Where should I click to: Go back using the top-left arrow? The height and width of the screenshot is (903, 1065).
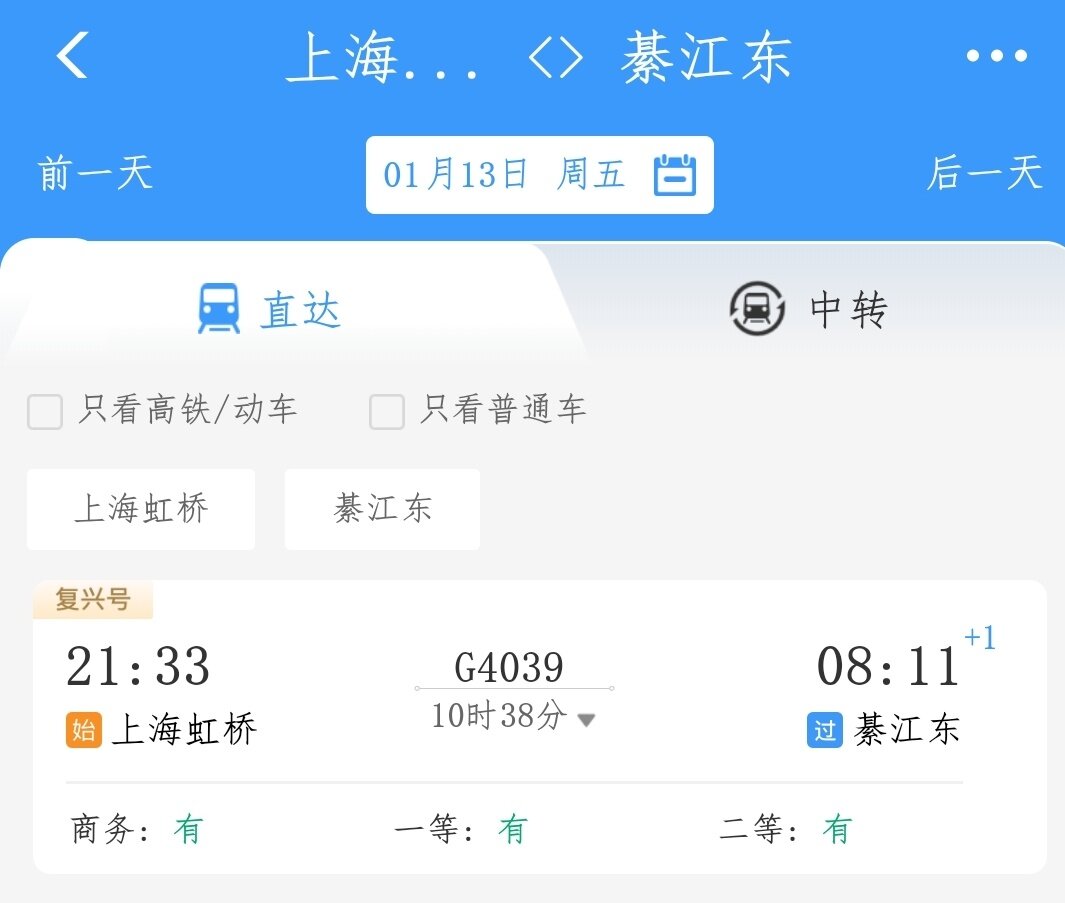[x=72, y=55]
